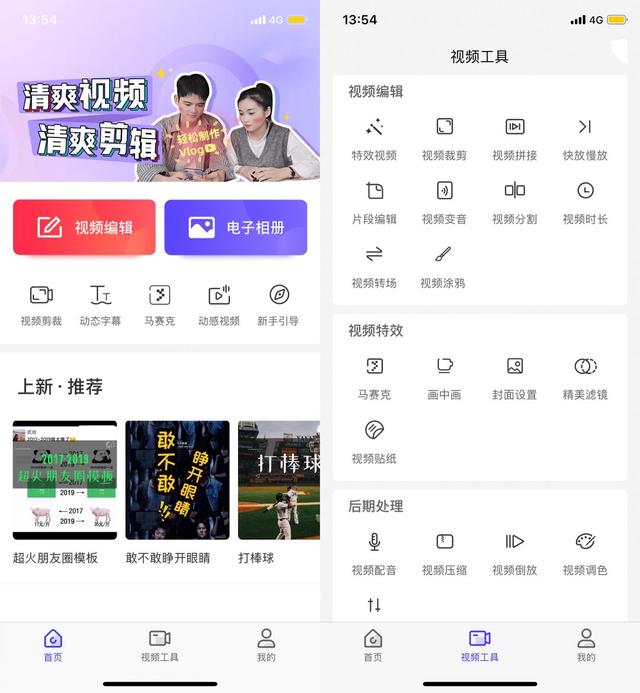The image size is (640, 693).
Task: Open the 视频变音 voice changer
Action: click(x=444, y=201)
